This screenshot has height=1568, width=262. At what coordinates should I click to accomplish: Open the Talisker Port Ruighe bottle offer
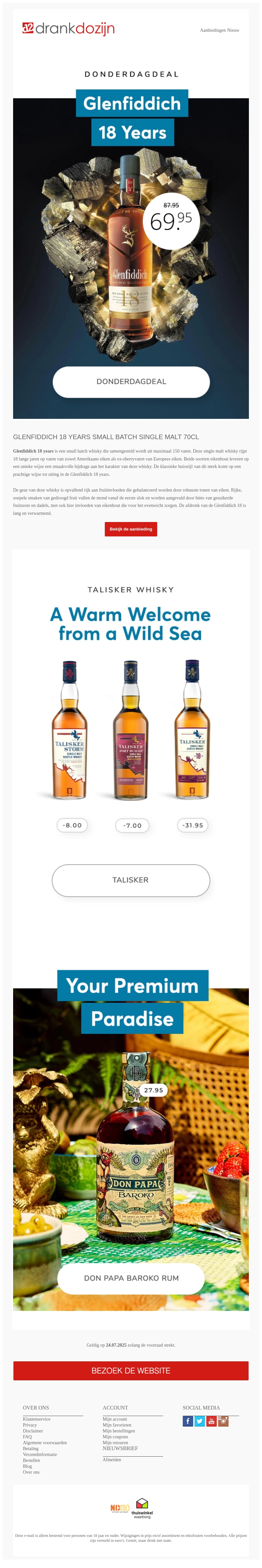(x=130, y=730)
